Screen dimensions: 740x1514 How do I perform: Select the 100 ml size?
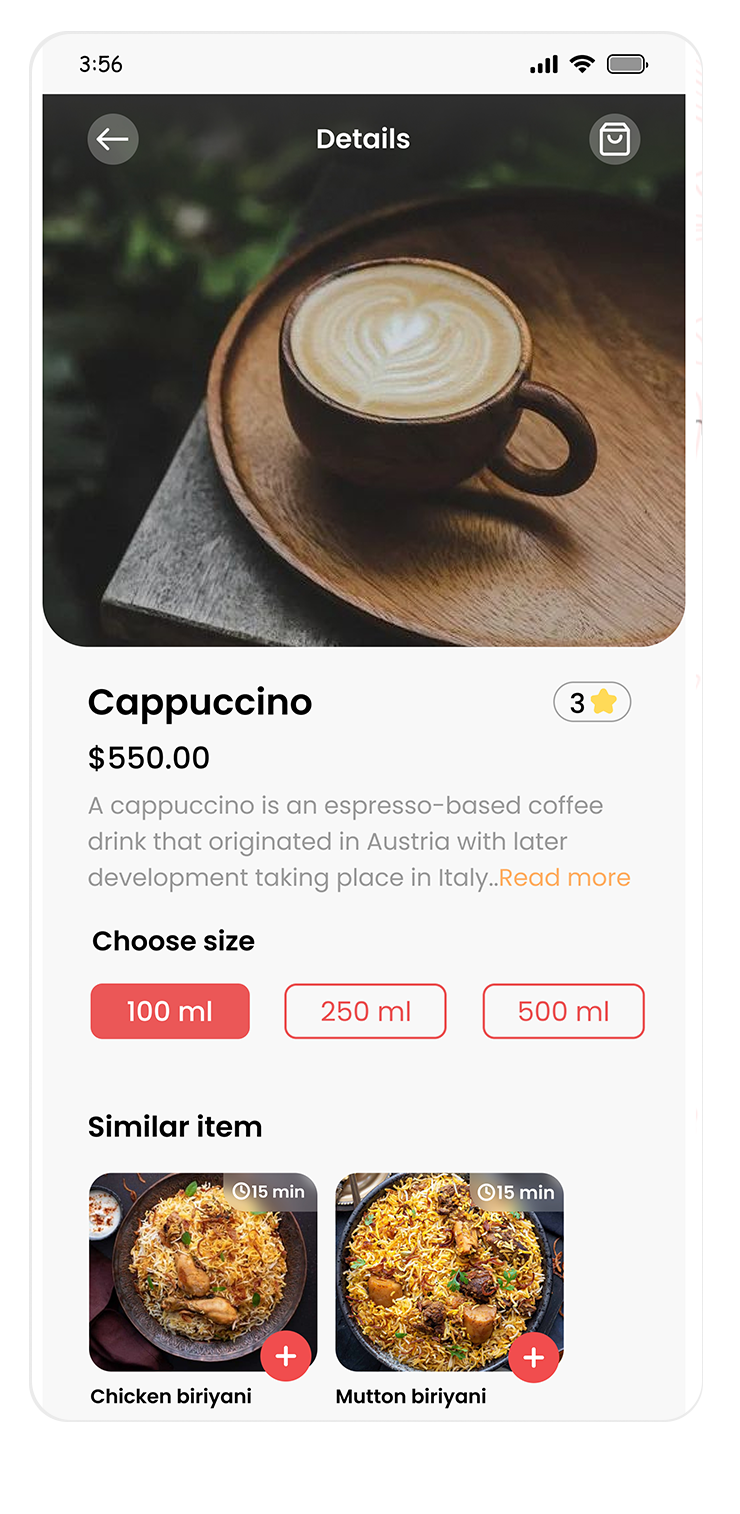170,1011
